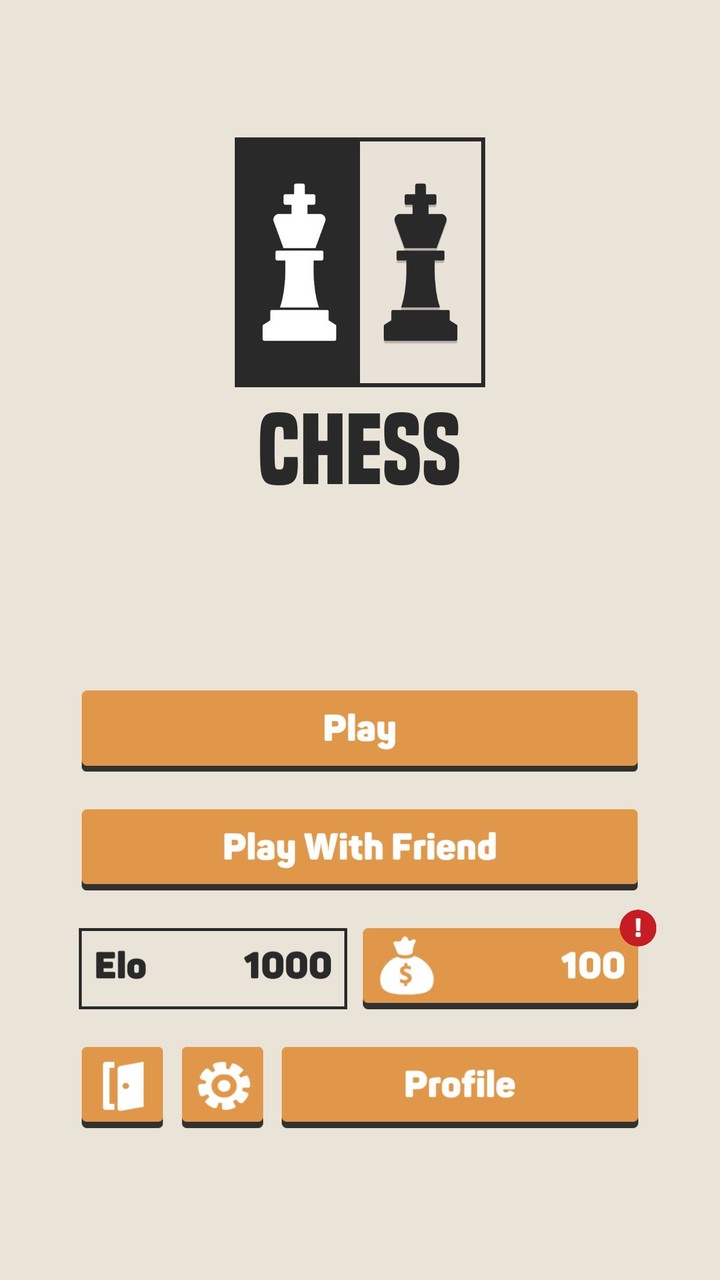
Task: Click the door exit button next to settings
Action: click(122, 1086)
